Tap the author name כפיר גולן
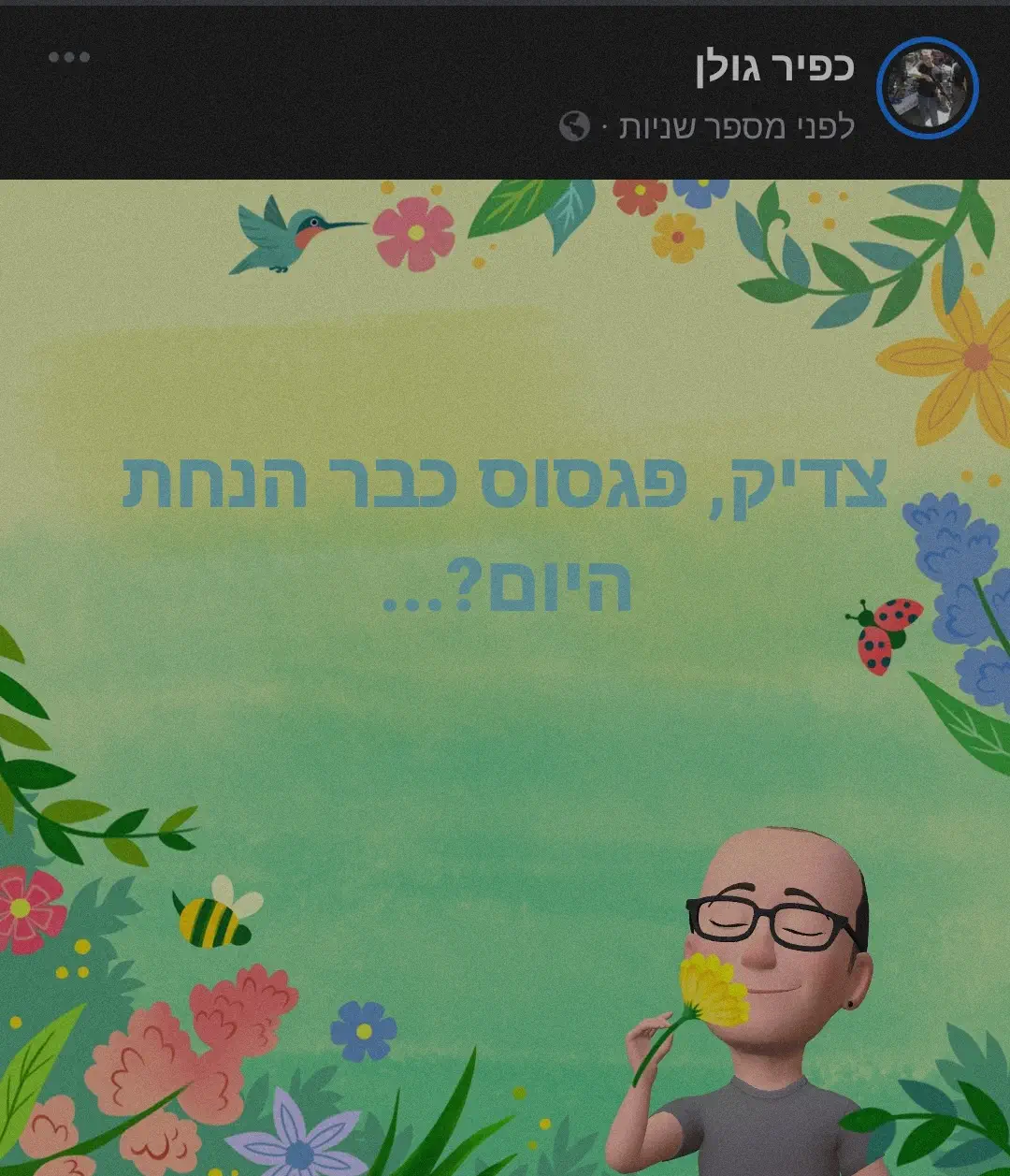The width and height of the screenshot is (1010, 1176). (x=775, y=67)
